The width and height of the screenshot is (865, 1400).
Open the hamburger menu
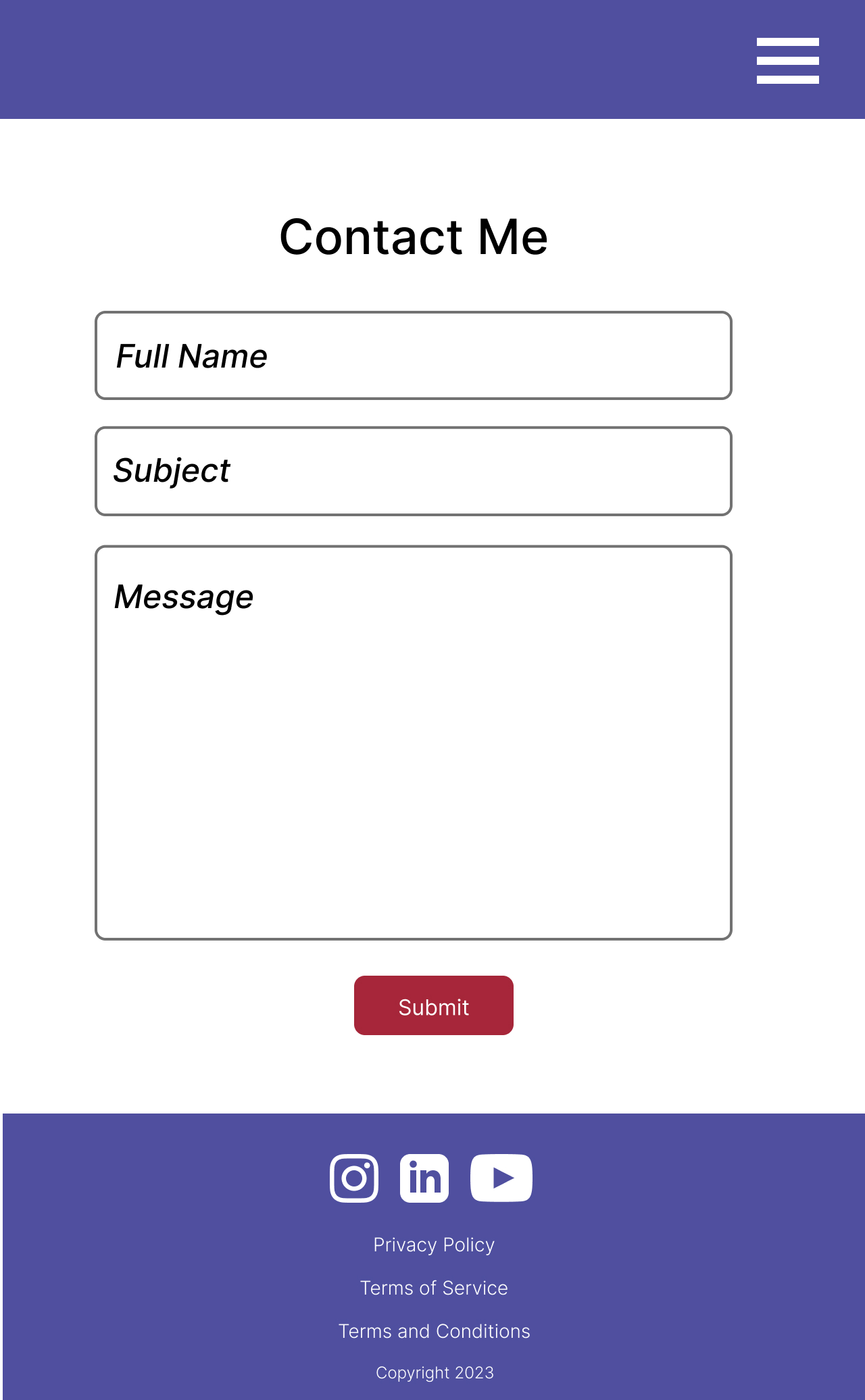tap(787, 61)
